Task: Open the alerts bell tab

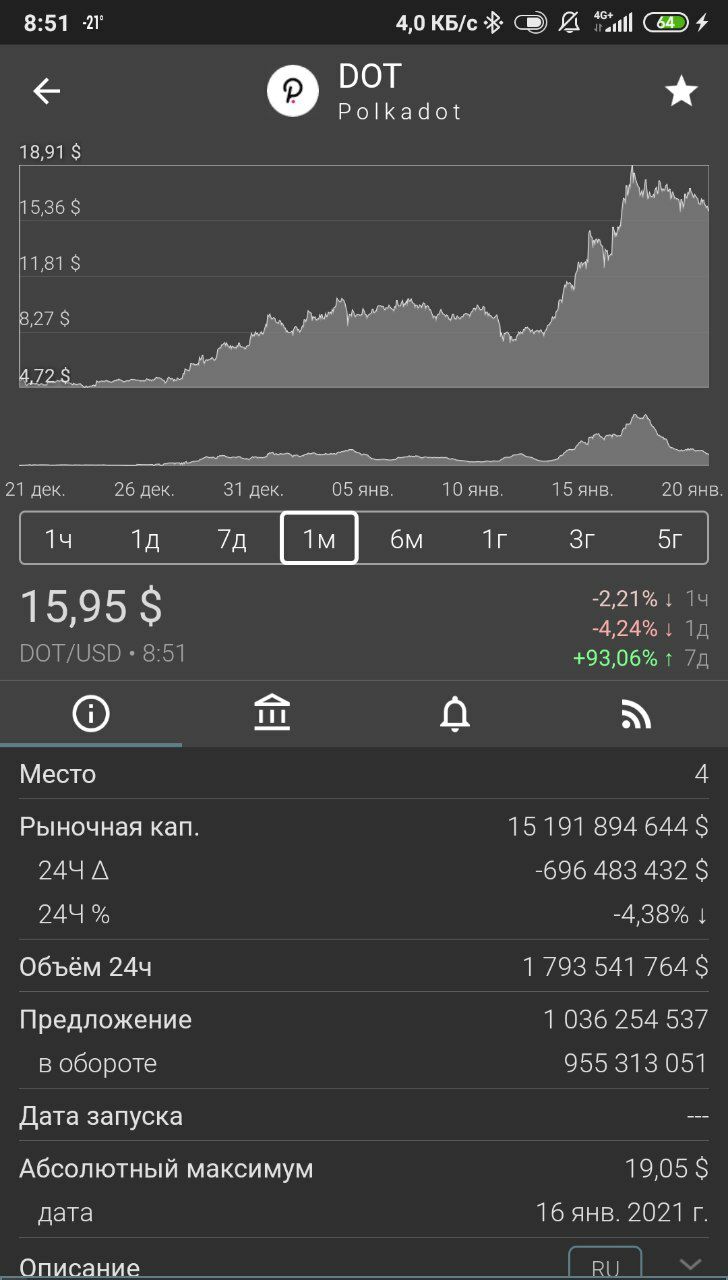Action: coord(455,714)
